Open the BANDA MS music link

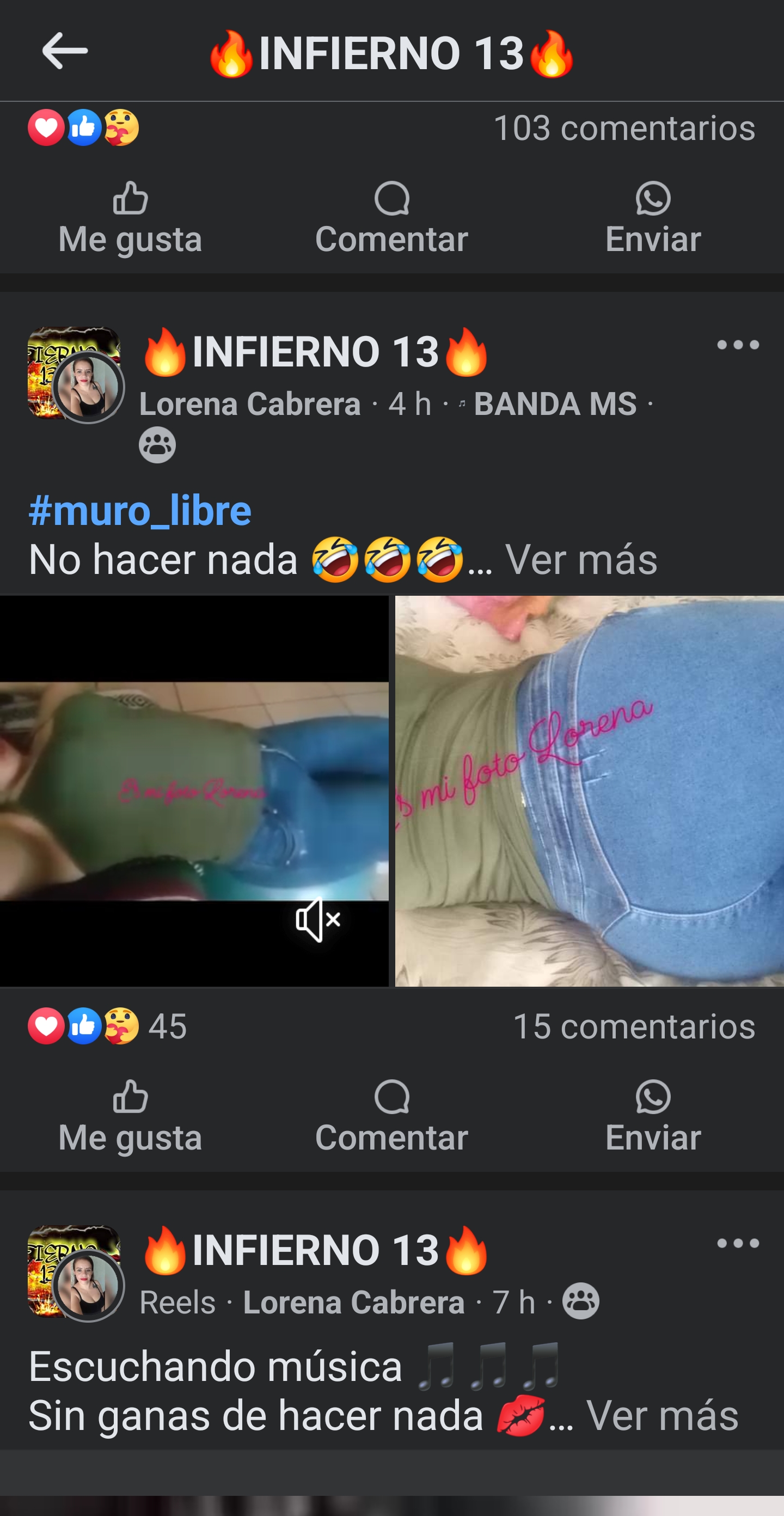(x=555, y=404)
